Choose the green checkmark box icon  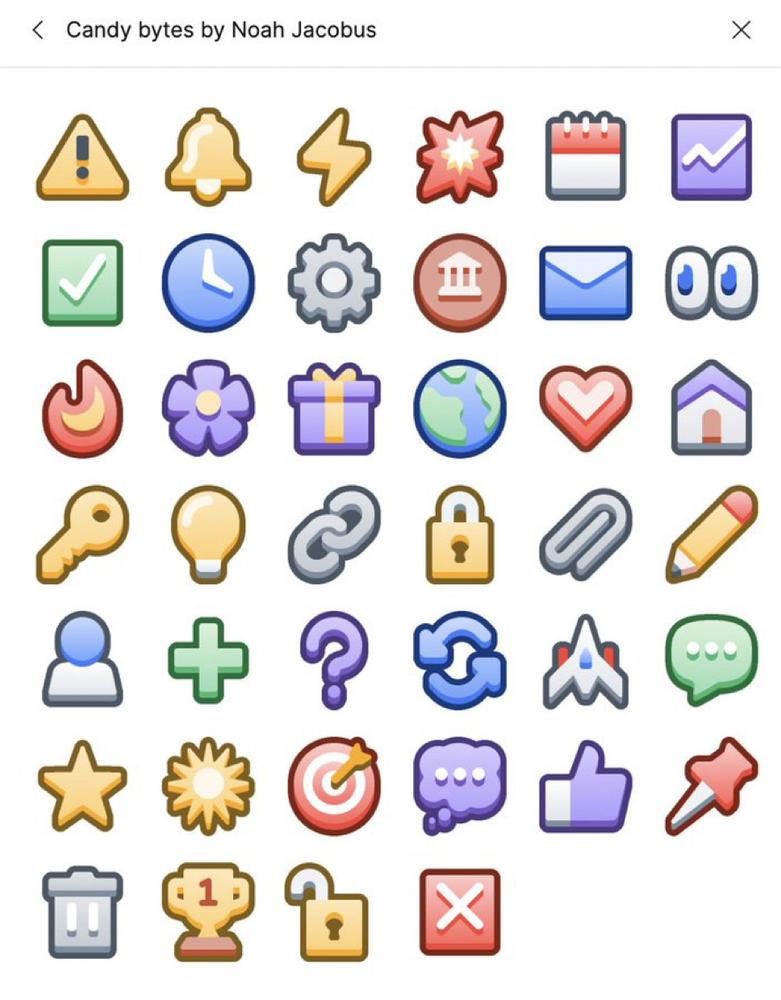[x=83, y=283]
